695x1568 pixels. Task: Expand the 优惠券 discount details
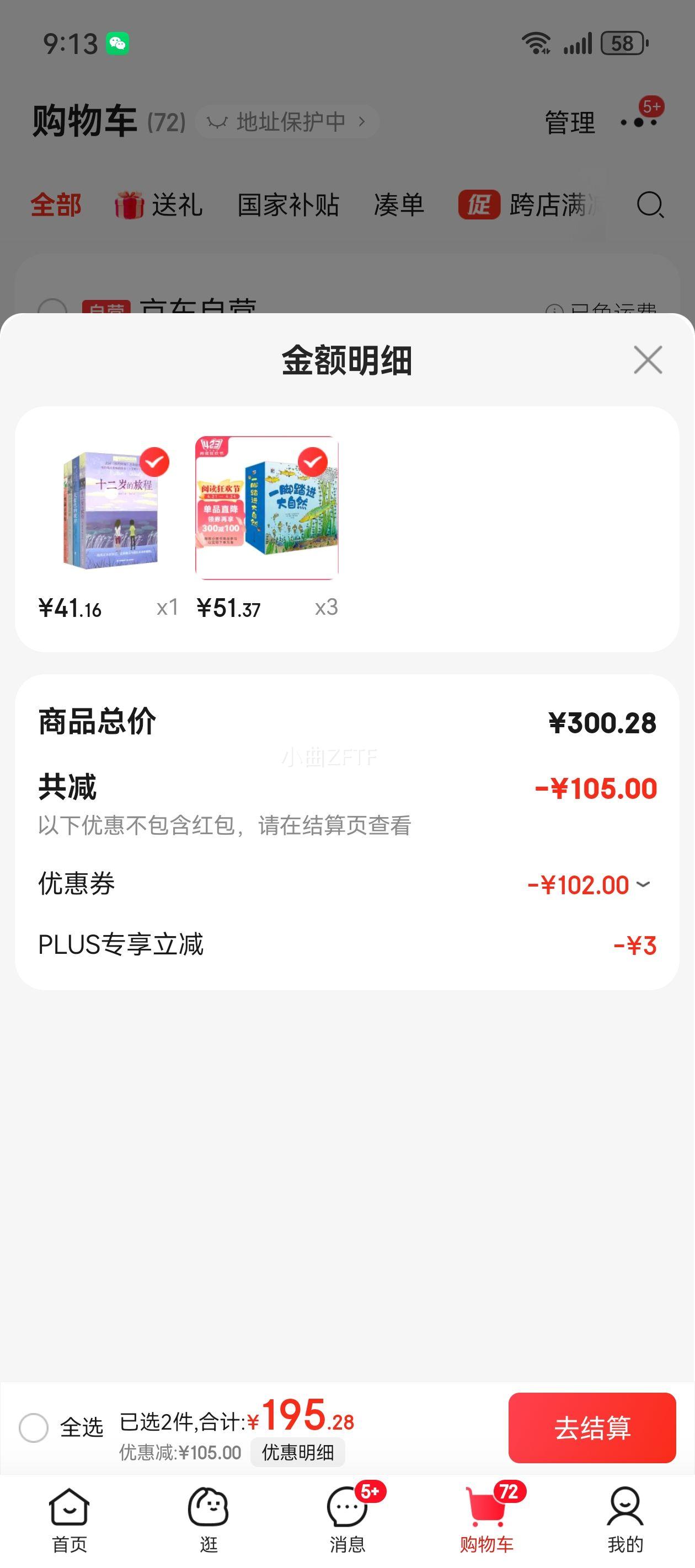pyautogui.click(x=643, y=884)
